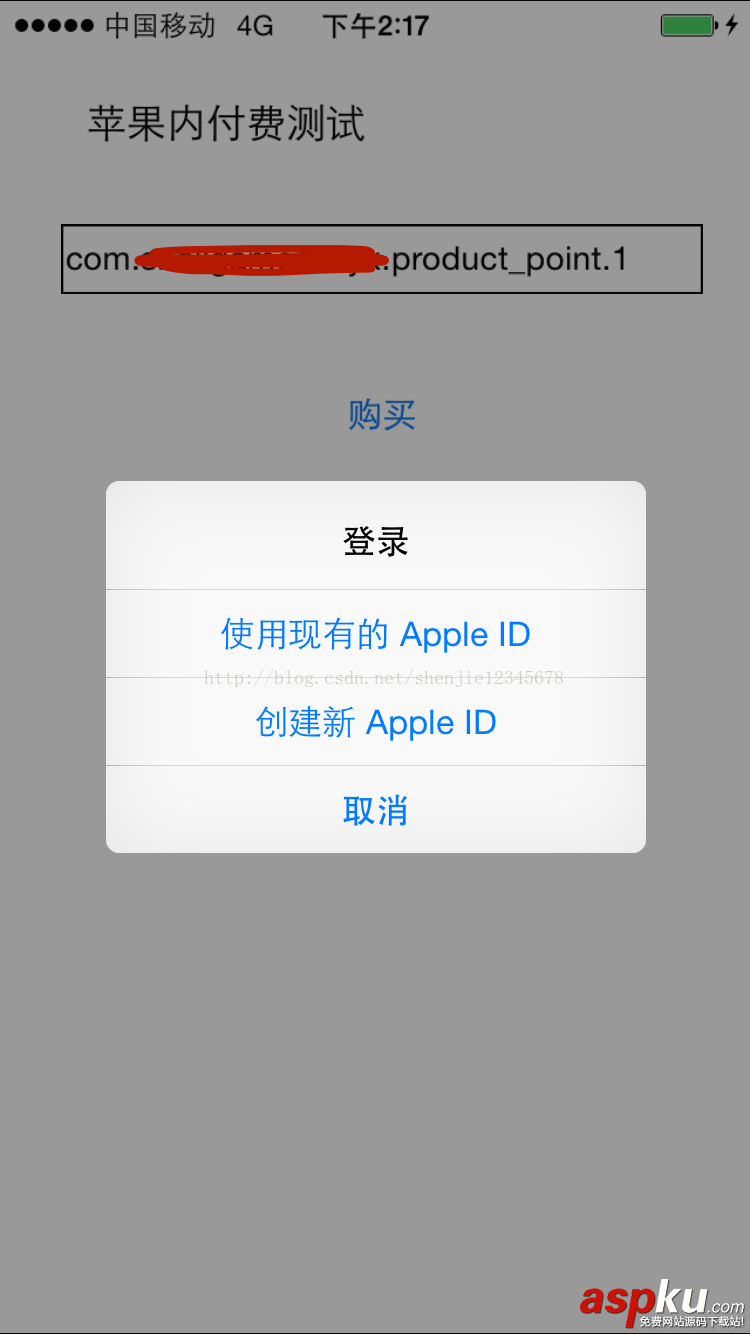Click the product ID input field
Screen dimensions: 750x1334
tap(381, 259)
